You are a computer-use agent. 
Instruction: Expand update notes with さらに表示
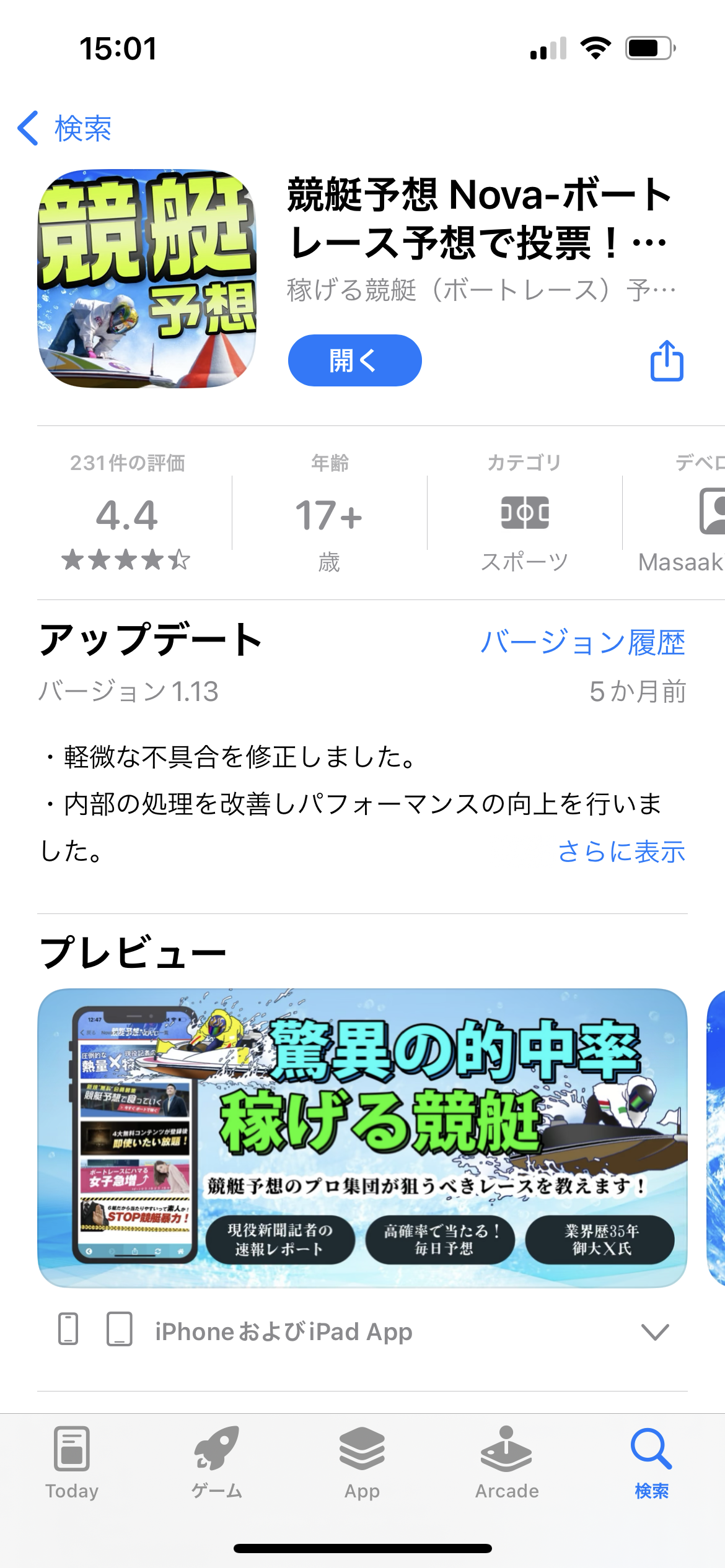click(621, 852)
